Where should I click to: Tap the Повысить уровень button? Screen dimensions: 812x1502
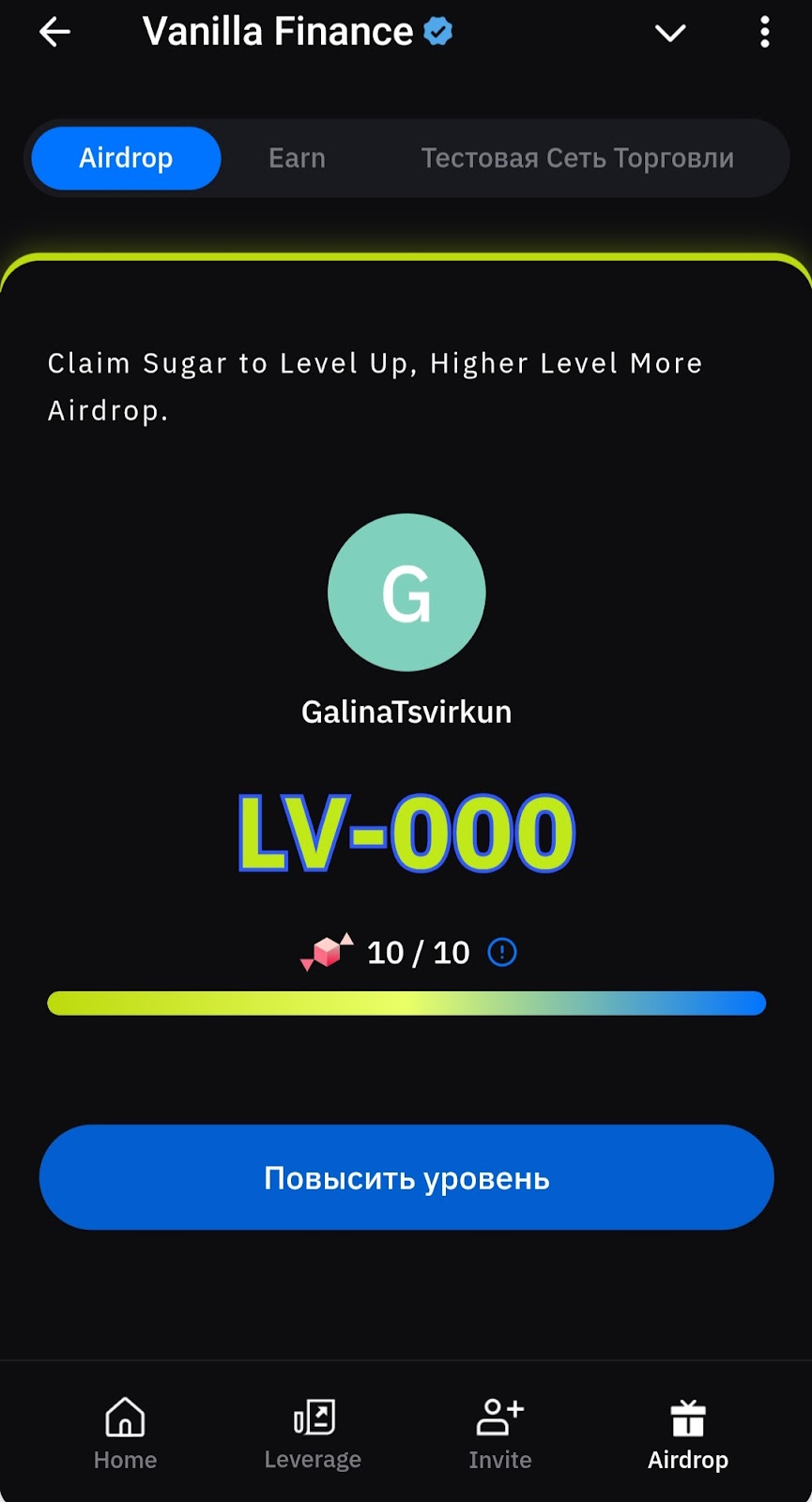click(x=406, y=1178)
